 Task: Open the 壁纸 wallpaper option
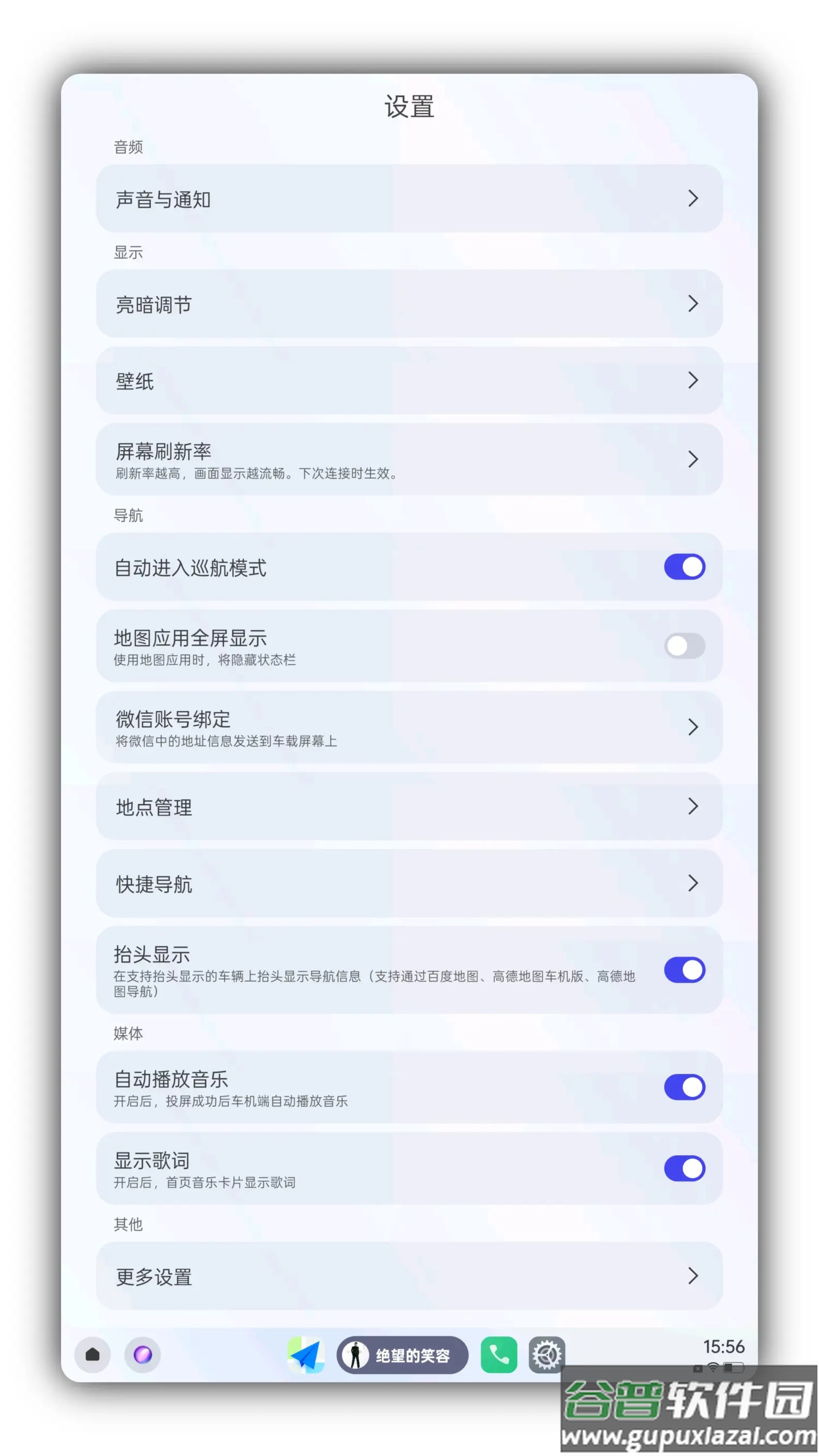pyautogui.click(x=409, y=380)
